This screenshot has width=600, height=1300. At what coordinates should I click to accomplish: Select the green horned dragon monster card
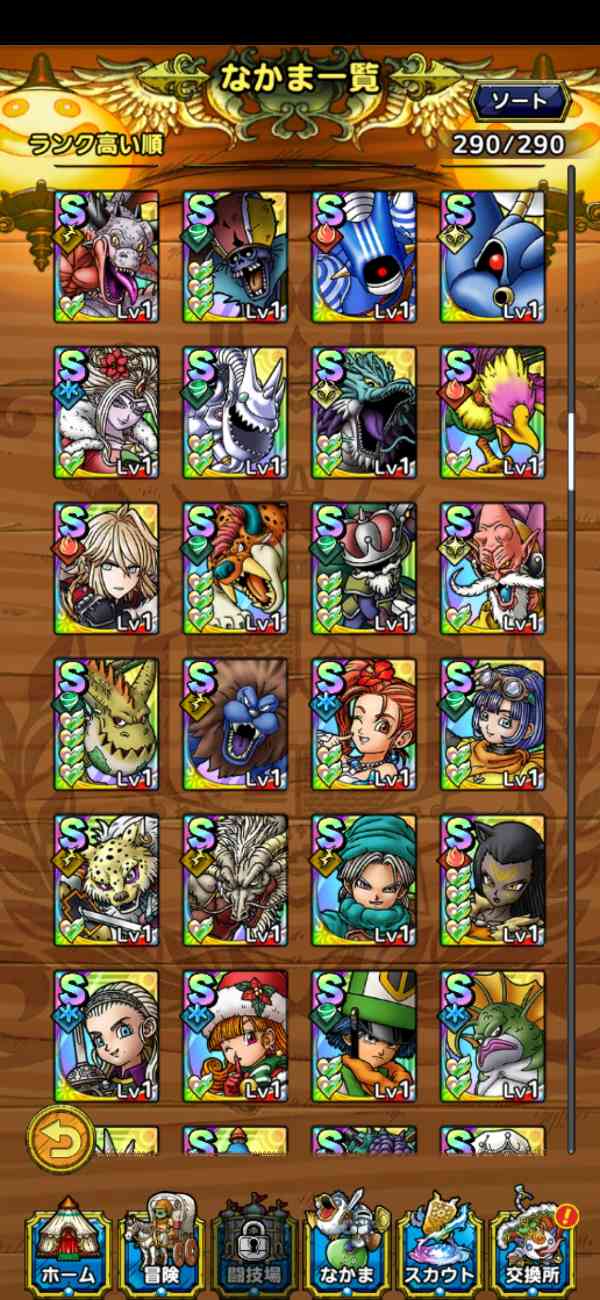coord(106,724)
